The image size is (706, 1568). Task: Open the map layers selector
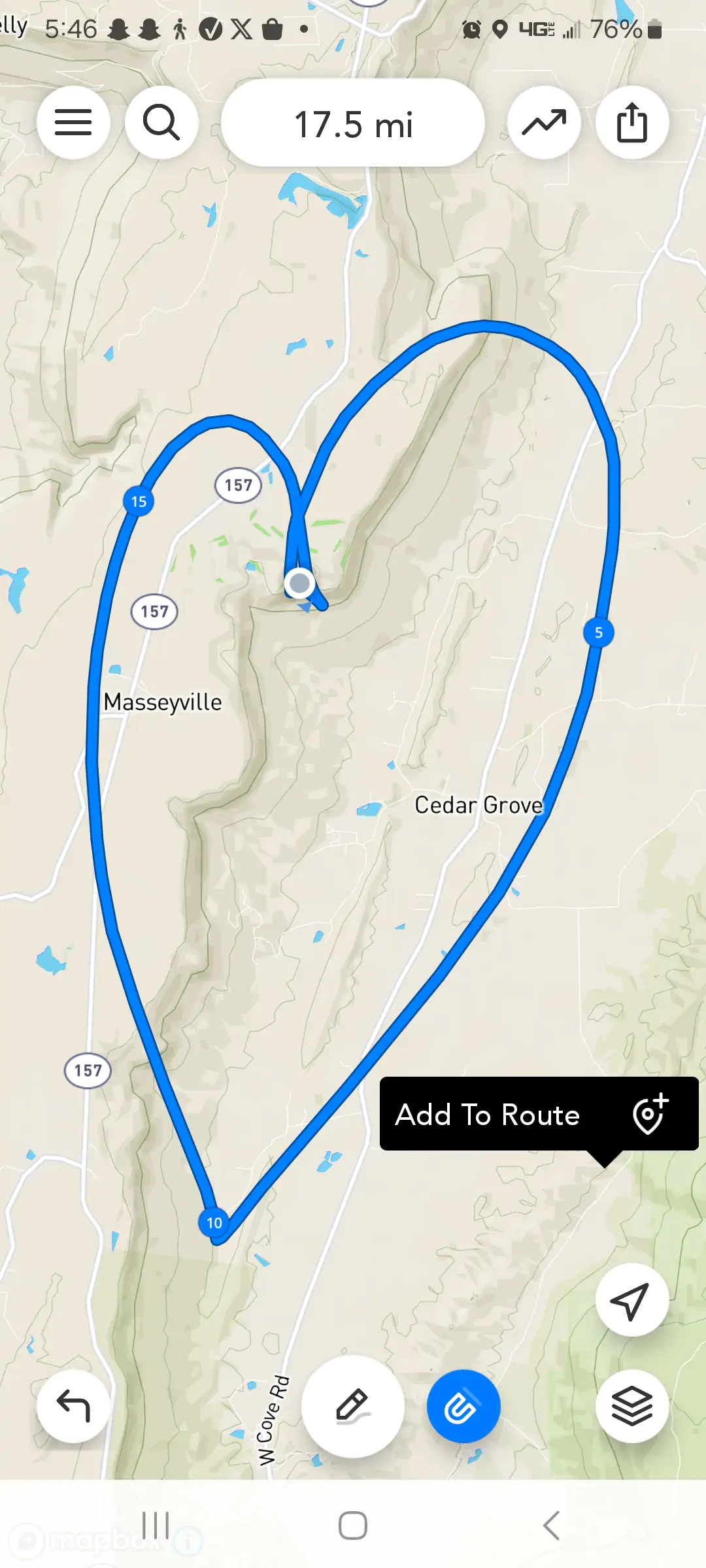(x=631, y=1406)
